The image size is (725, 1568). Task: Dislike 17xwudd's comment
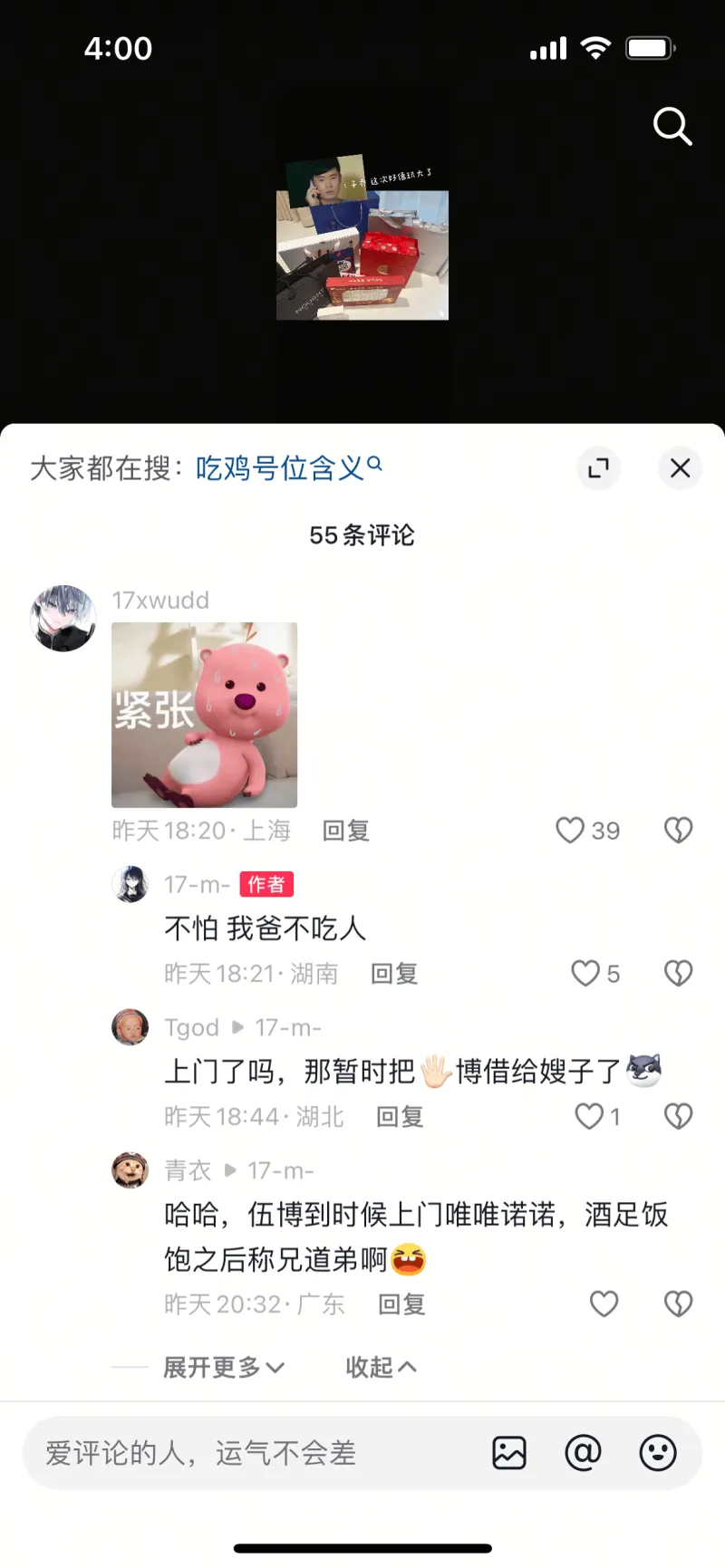click(x=678, y=831)
